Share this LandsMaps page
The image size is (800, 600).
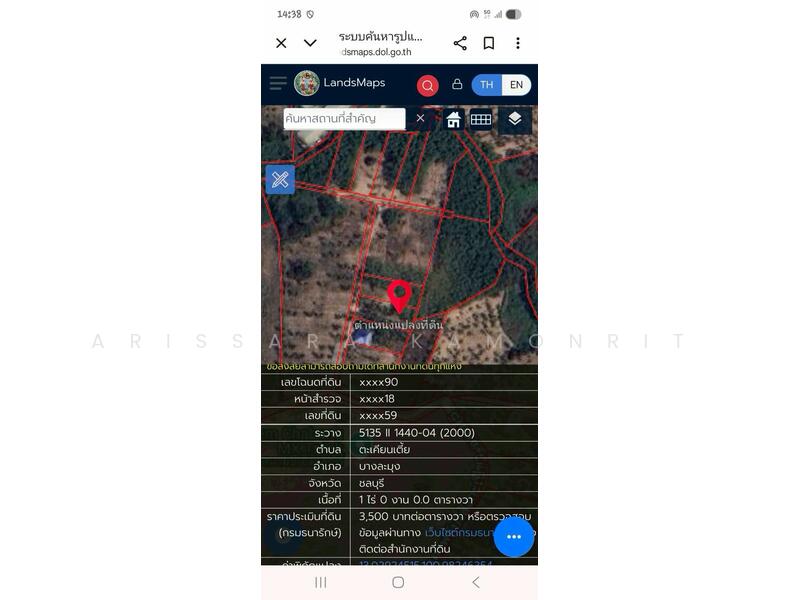point(460,43)
